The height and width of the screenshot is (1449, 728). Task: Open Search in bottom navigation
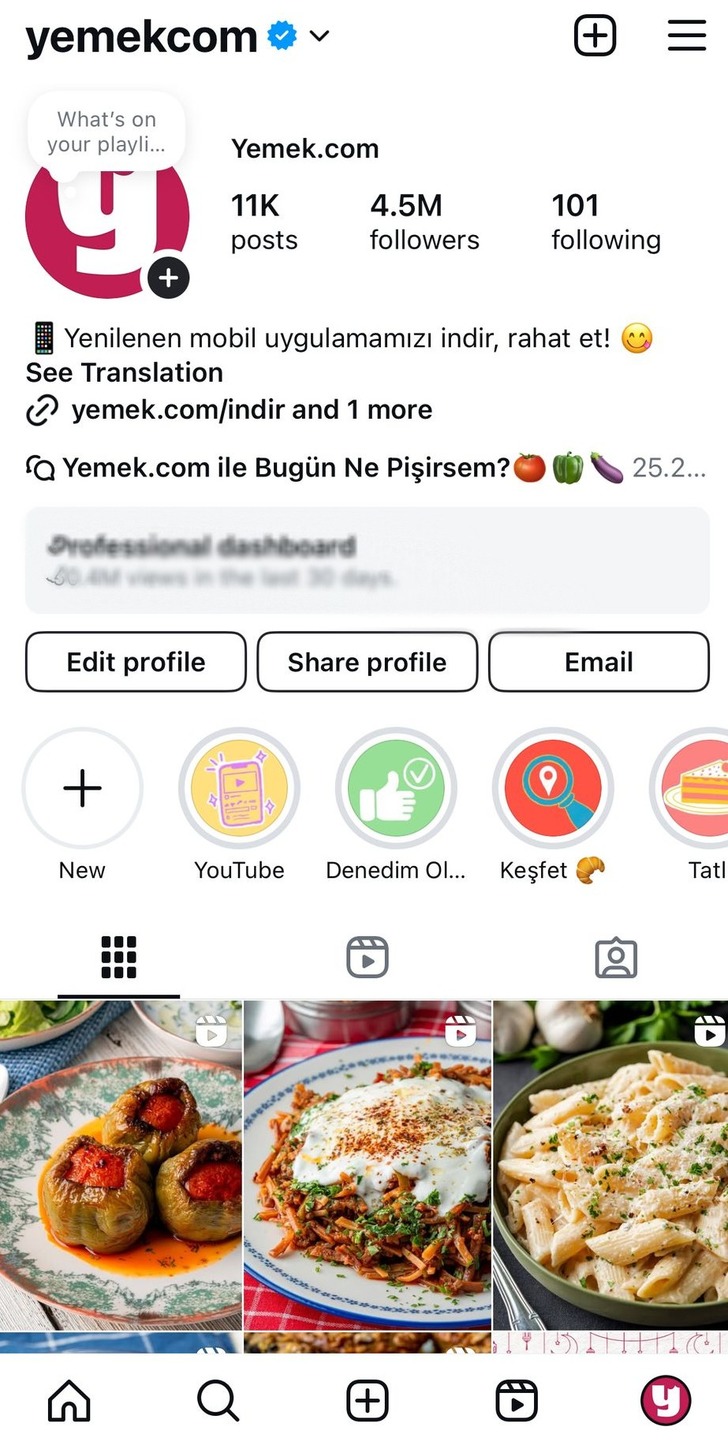coord(218,1401)
